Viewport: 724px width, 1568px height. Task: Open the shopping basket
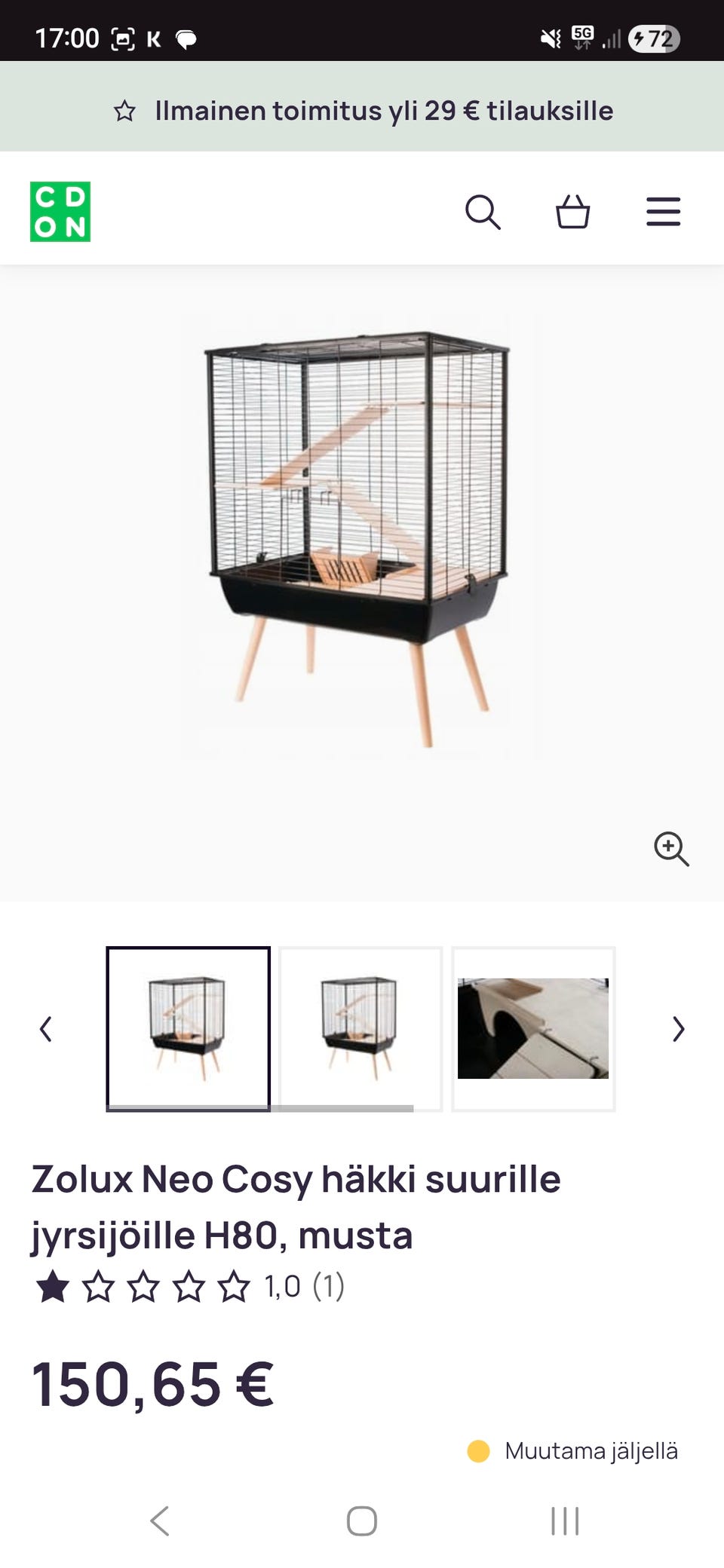(x=572, y=212)
